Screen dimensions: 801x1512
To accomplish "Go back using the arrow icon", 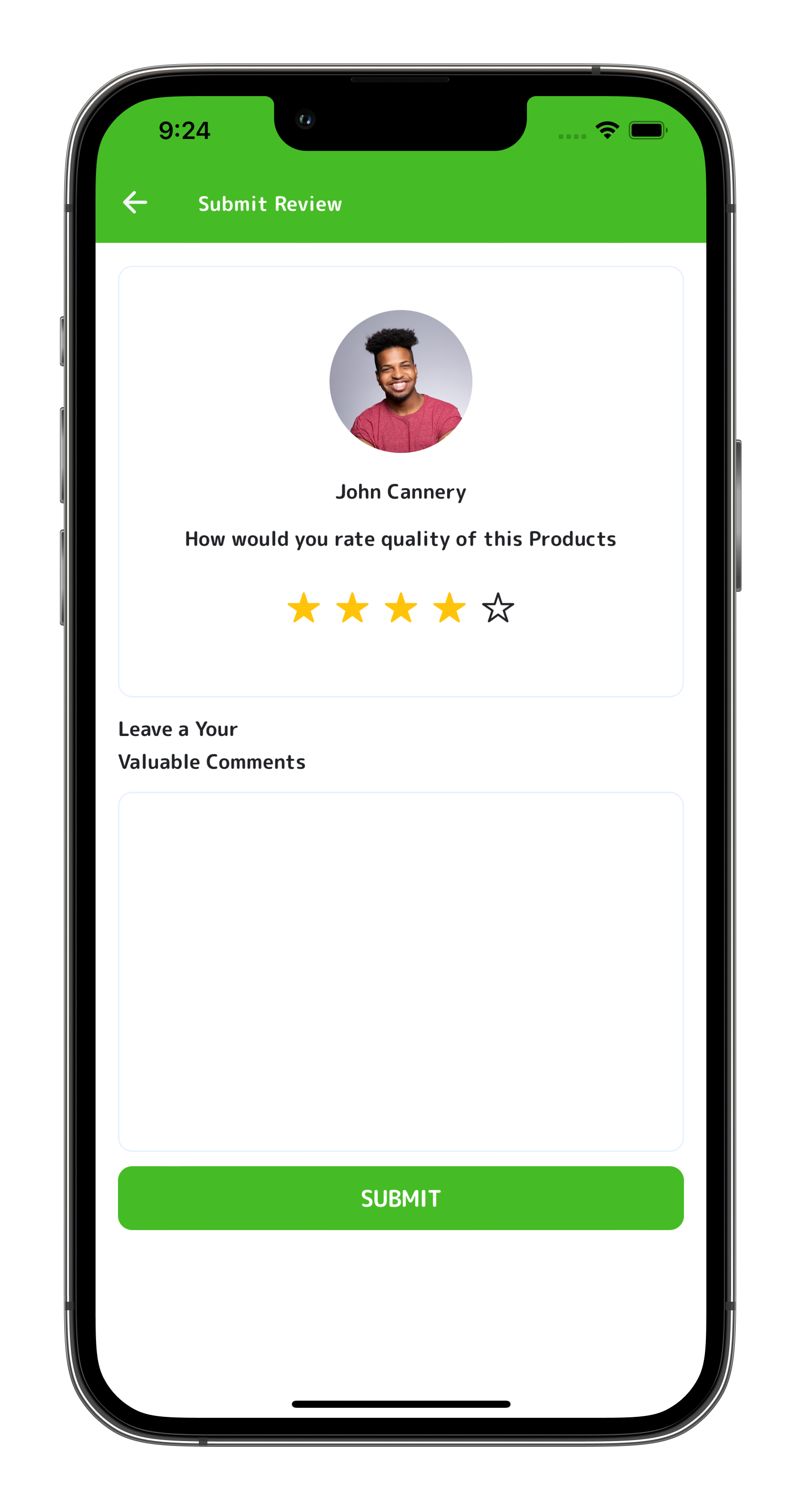I will 135,203.
